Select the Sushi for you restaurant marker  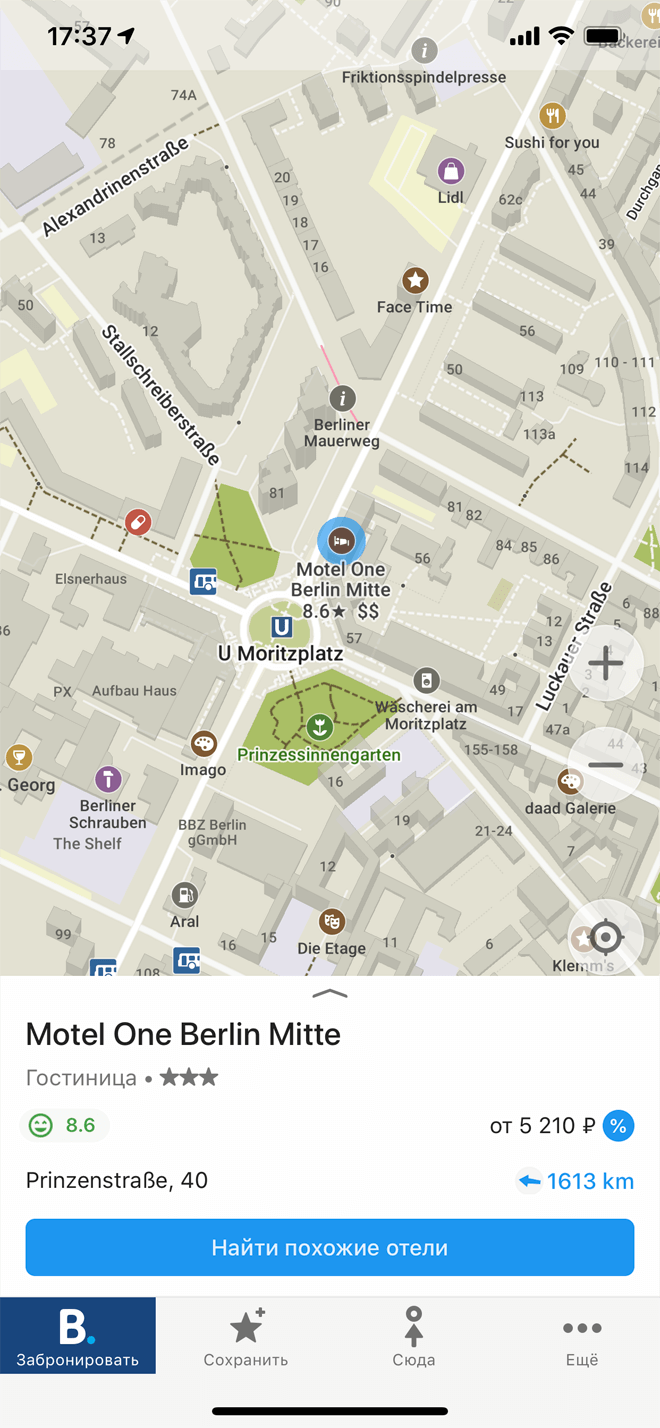552,116
